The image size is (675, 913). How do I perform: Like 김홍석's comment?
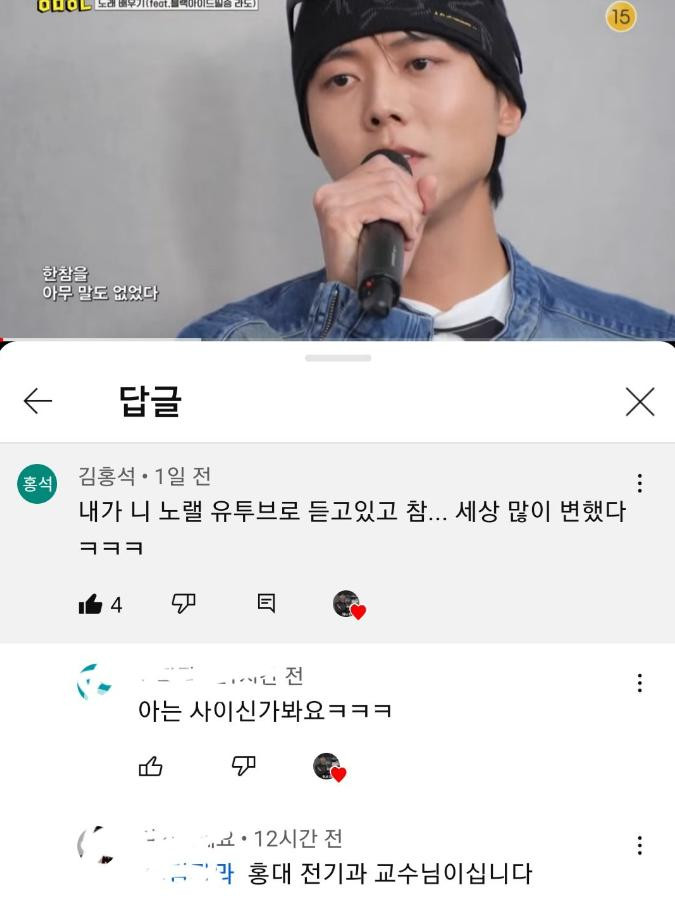(x=90, y=604)
